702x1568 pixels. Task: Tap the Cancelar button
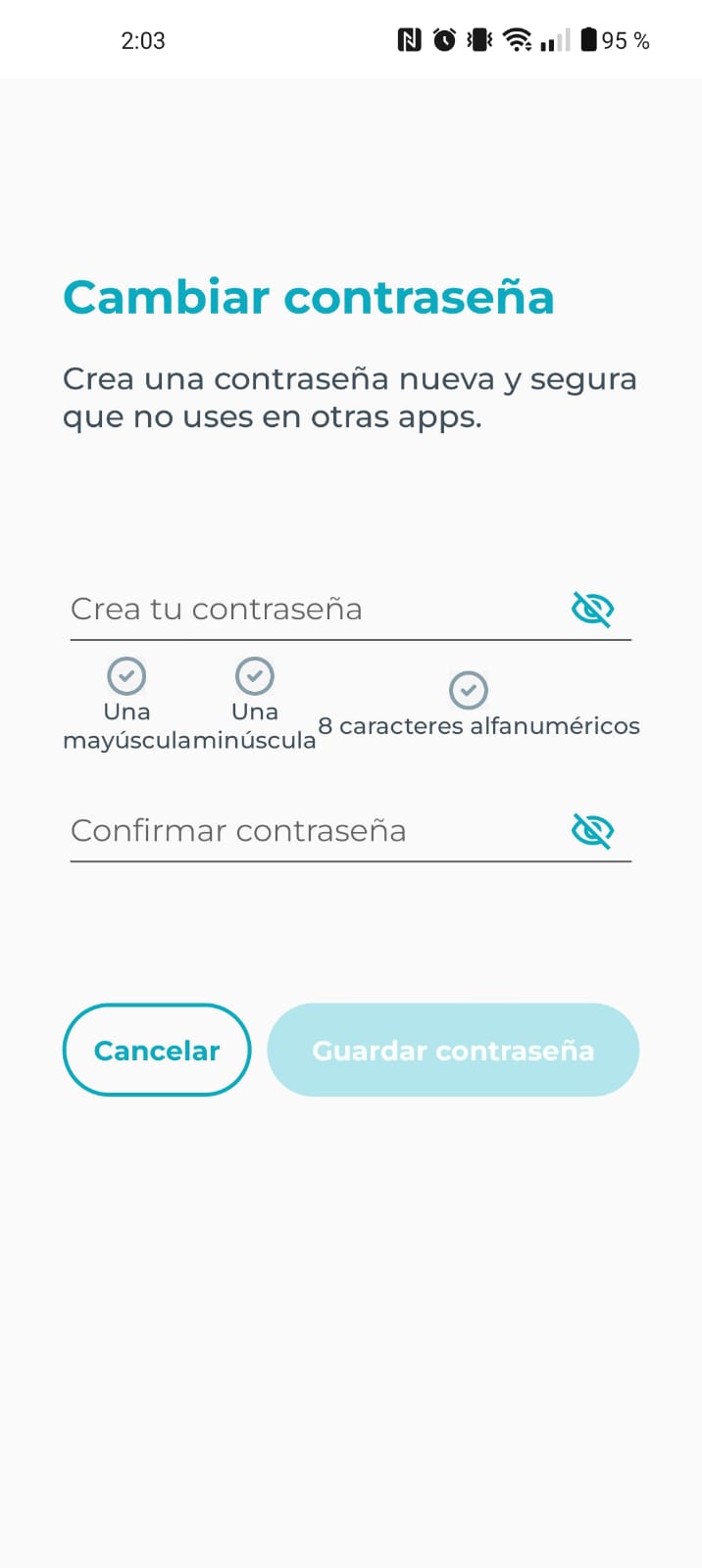157,1050
